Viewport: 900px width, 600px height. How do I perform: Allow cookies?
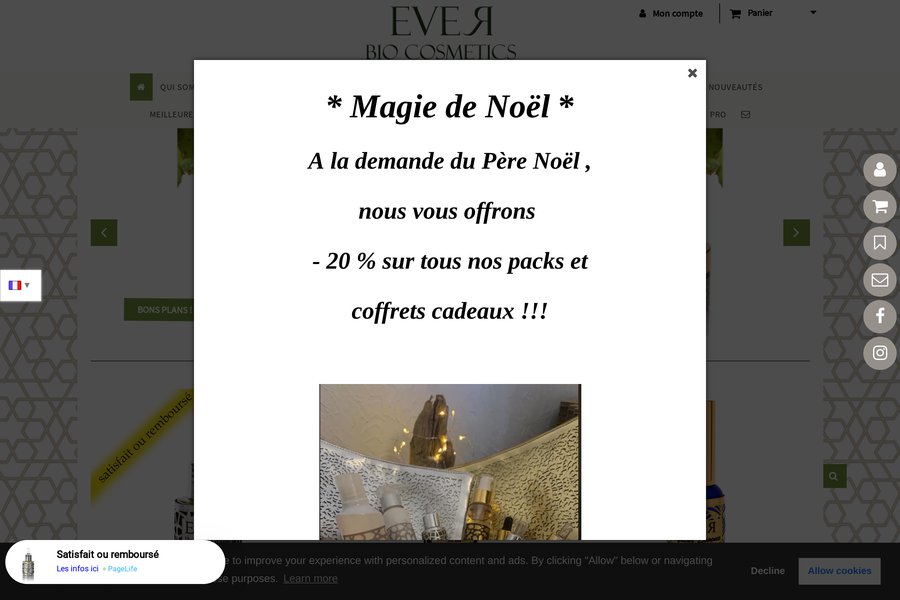[839, 571]
